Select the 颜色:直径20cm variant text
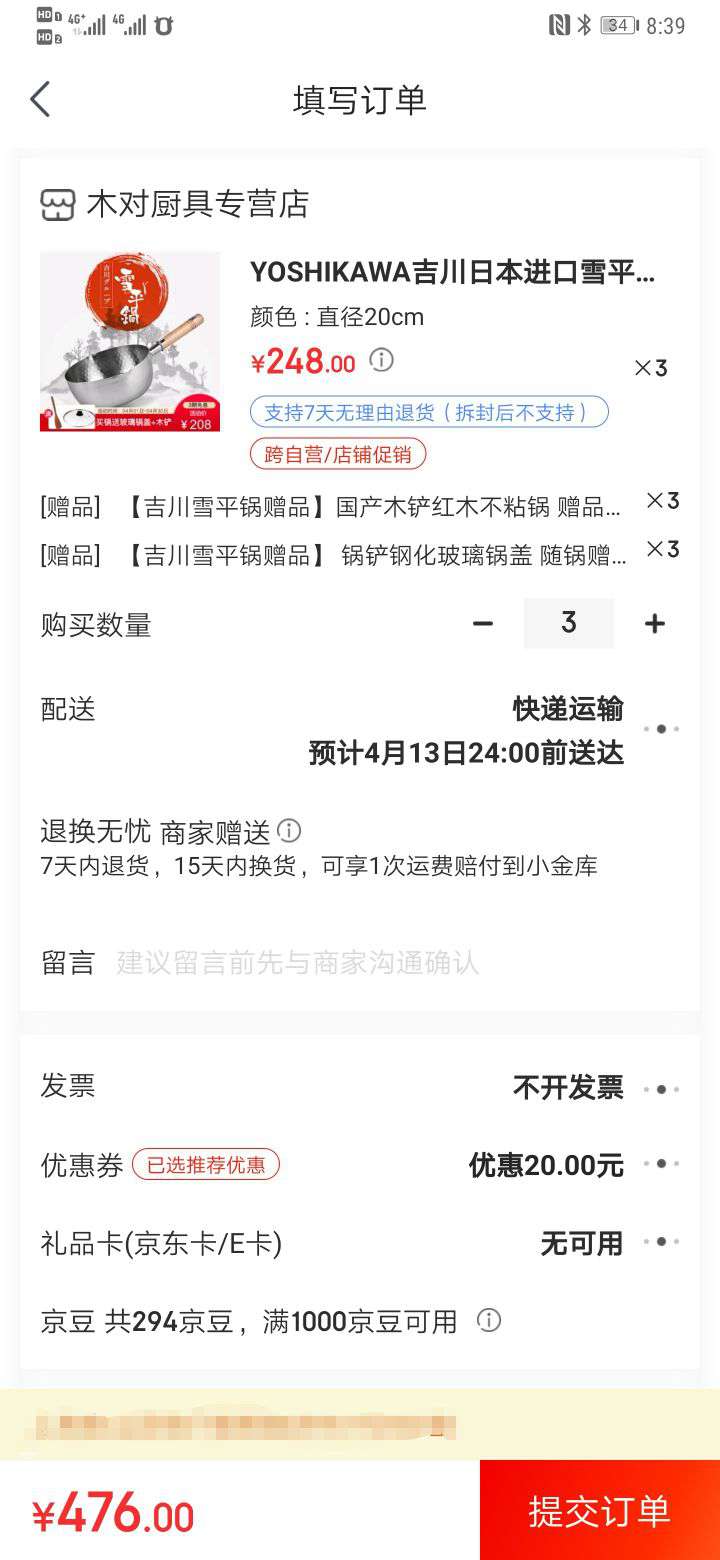Image resolution: width=720 pixels, height=1560 pixels. (330, 318)
